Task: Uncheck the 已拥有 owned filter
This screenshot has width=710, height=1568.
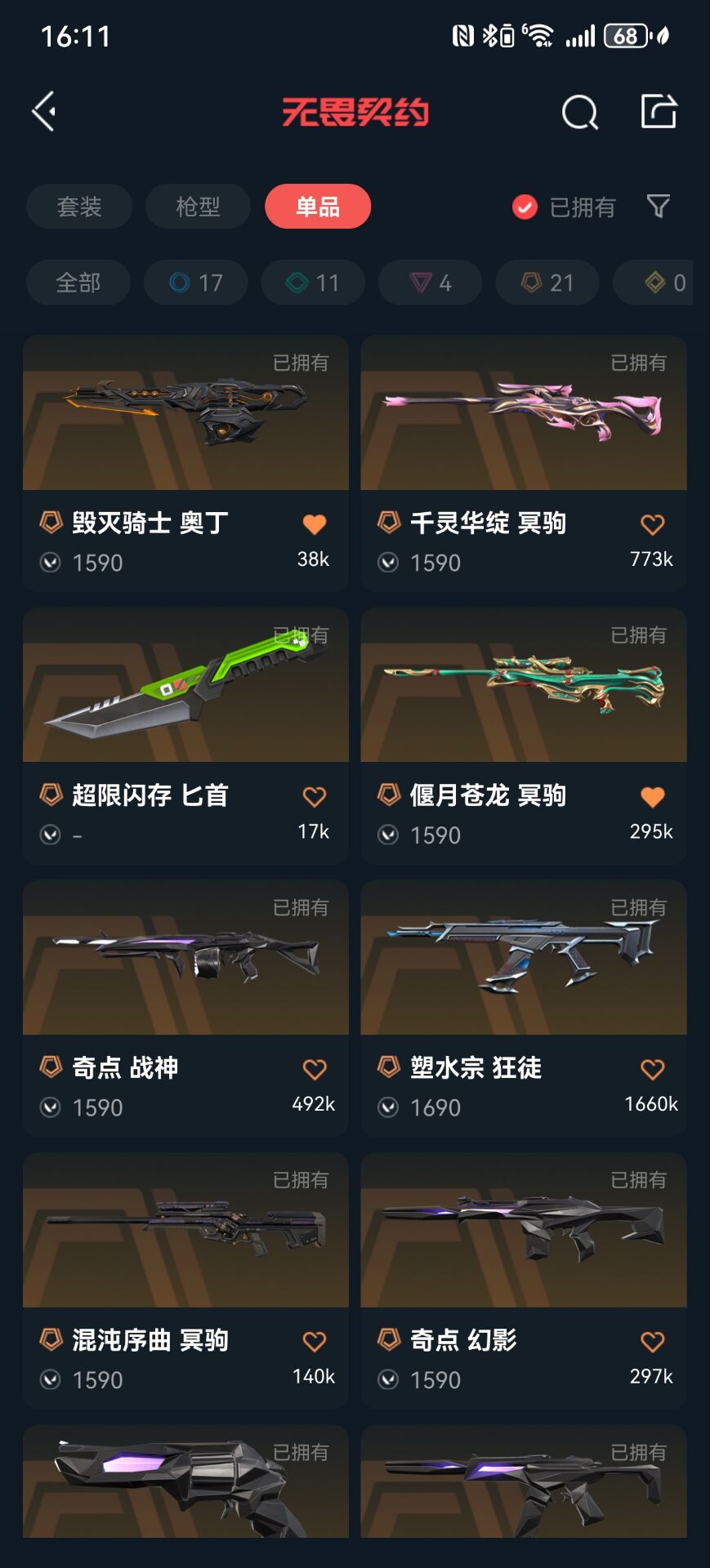Action: point(525,207)
